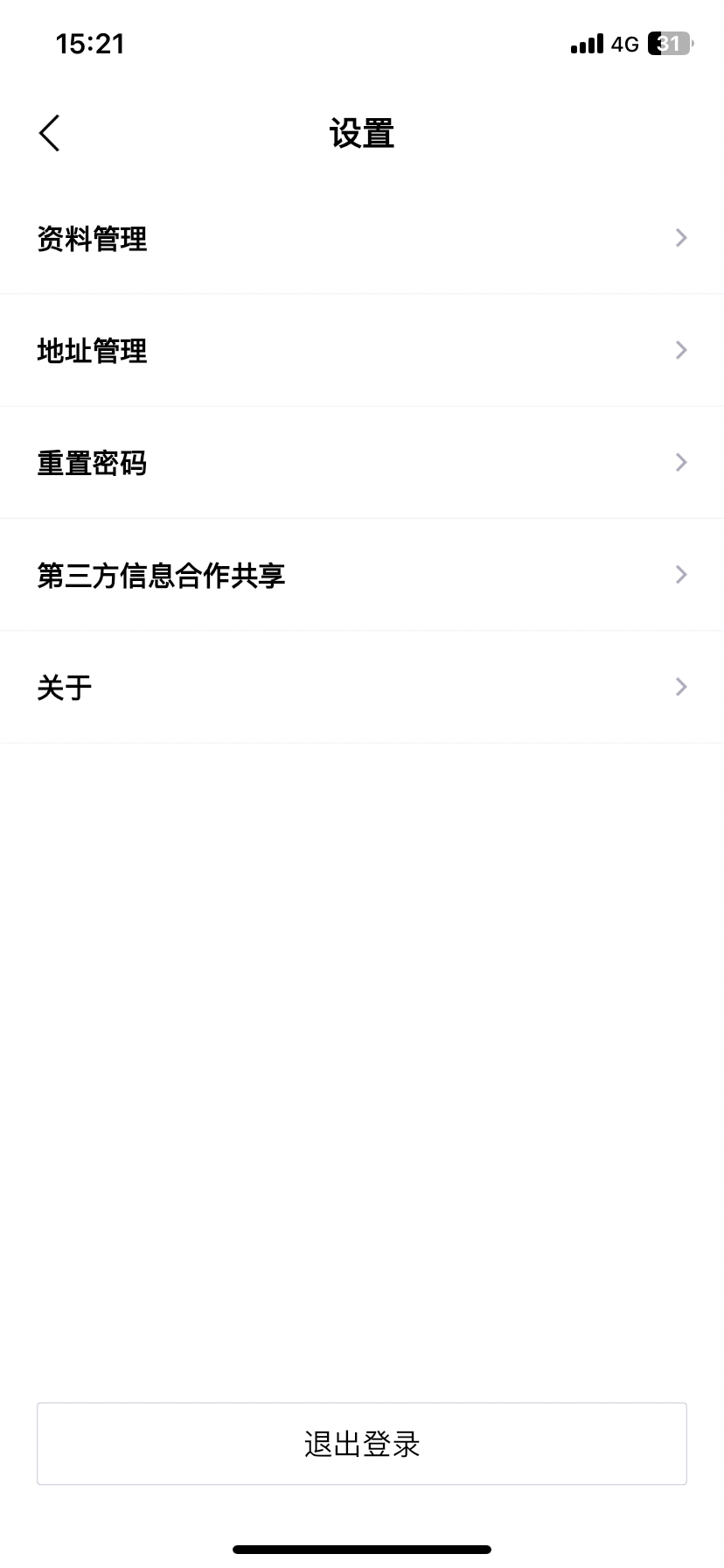
Task: Expand the chevron beside 第三方信息合作共享
Action: pyautogui.click(x=680, y=574)
